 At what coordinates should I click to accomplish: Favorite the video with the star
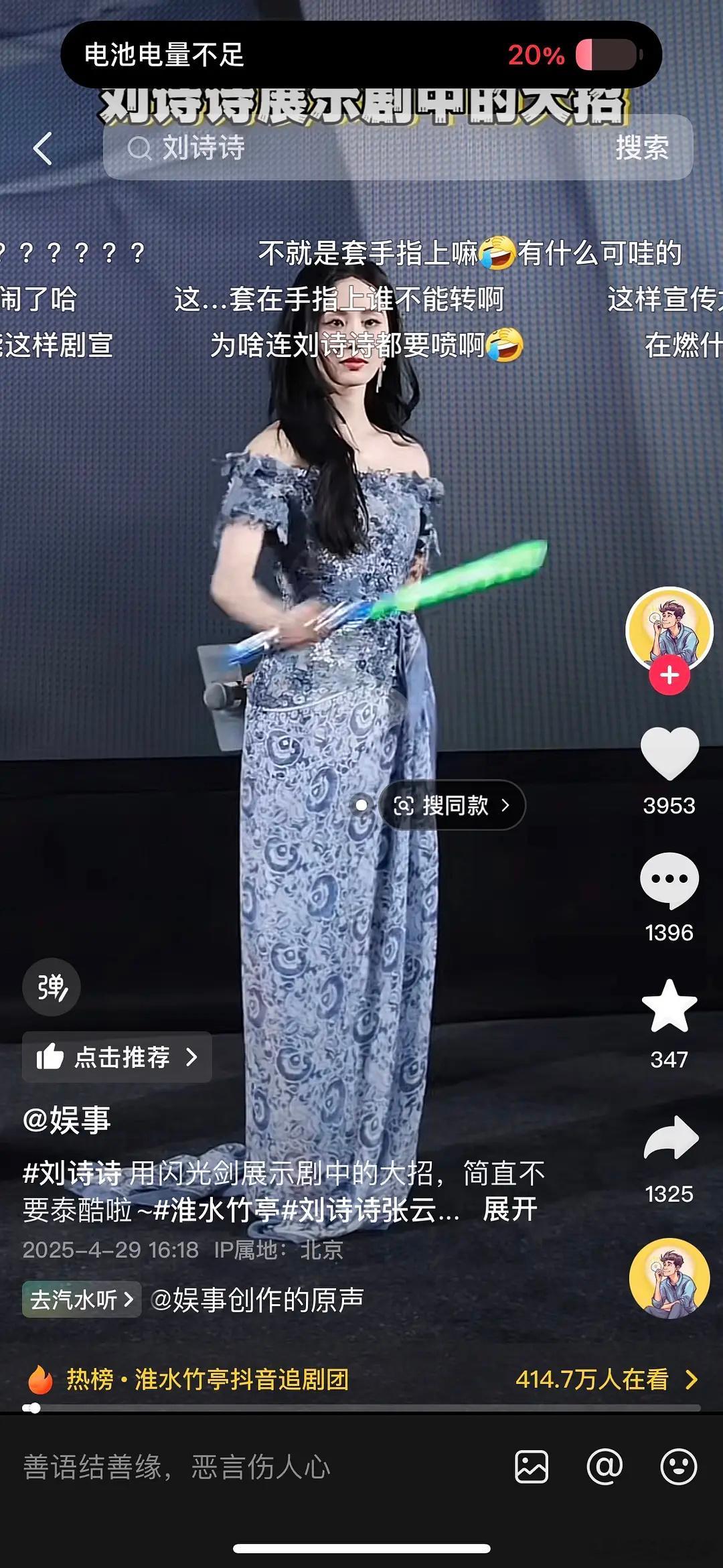coord(669,1006)
